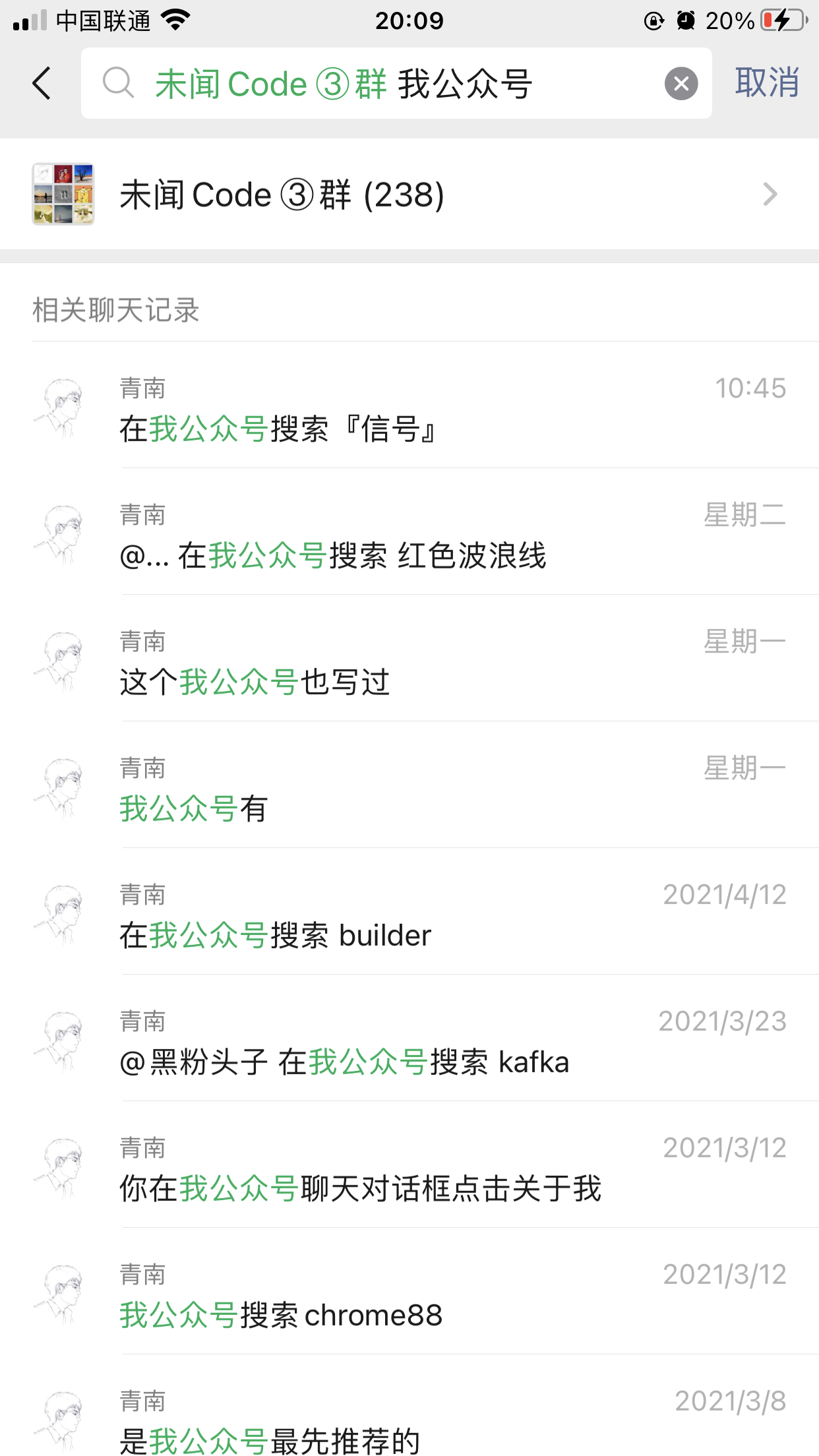Screen dimensions: 819x1456
Task: Open the message 我公众号有
Action: click(x=409, y=787)
